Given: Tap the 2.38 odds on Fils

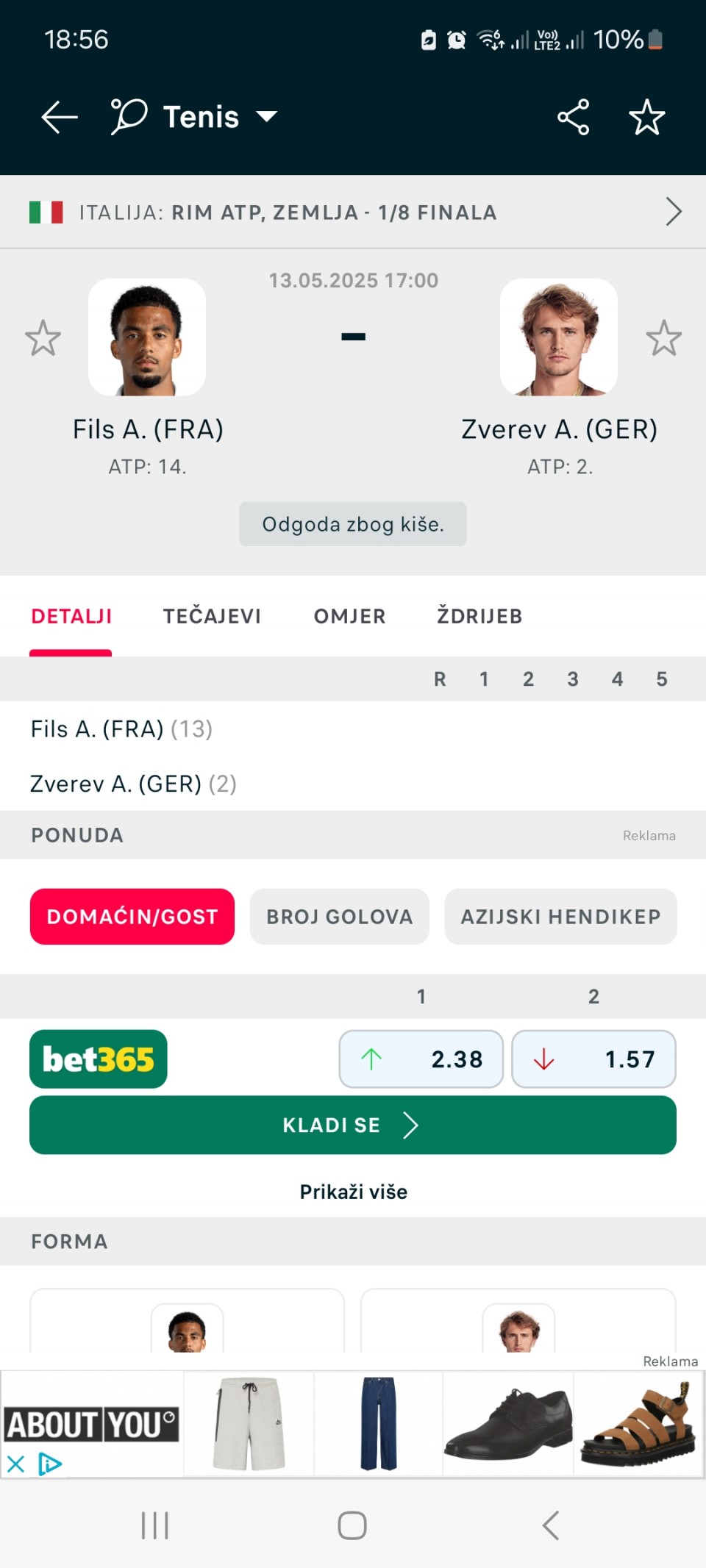Looking at the screenshot, I should coord(421,1059).
